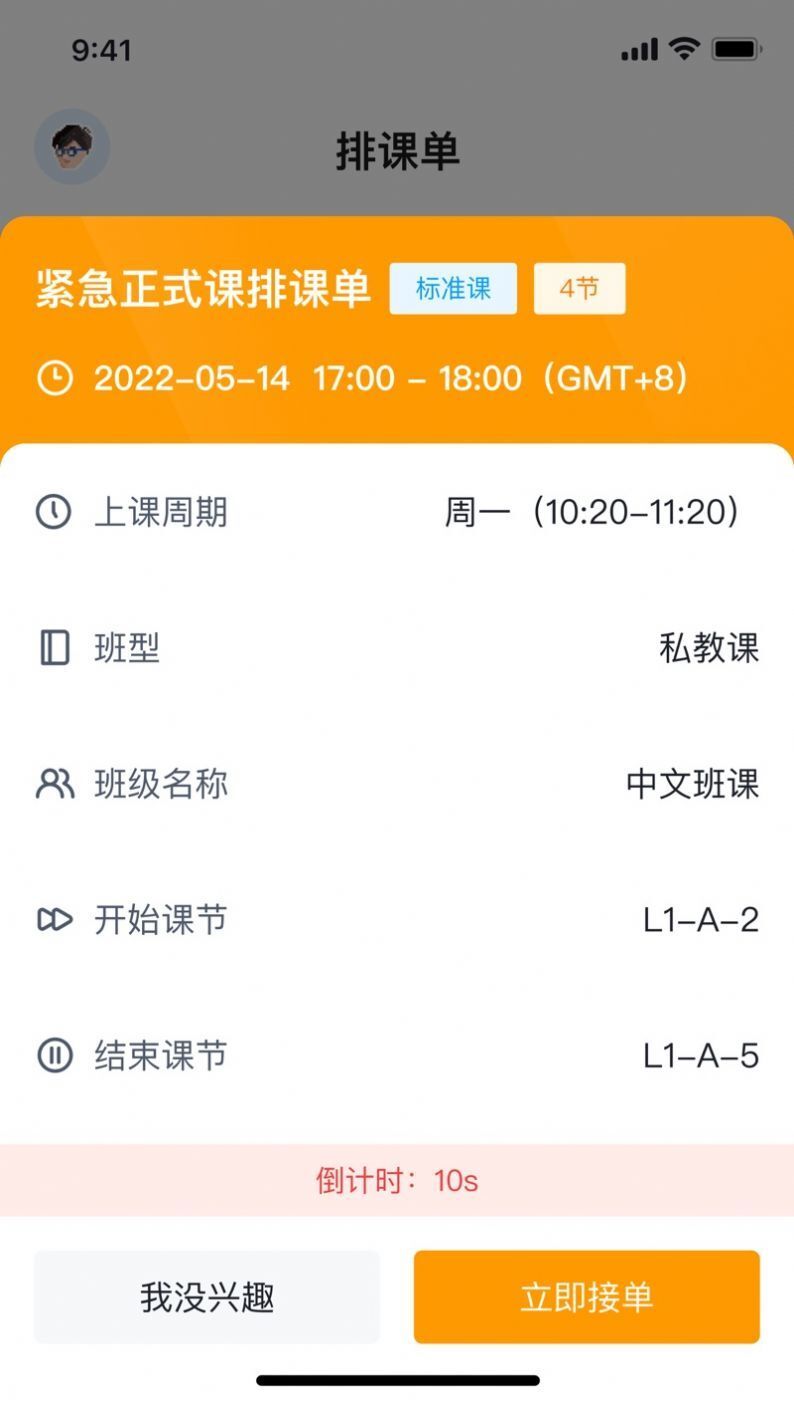The image size is (794, 1416).
Task: Open the profile avatar in the header
Action: 72,147
